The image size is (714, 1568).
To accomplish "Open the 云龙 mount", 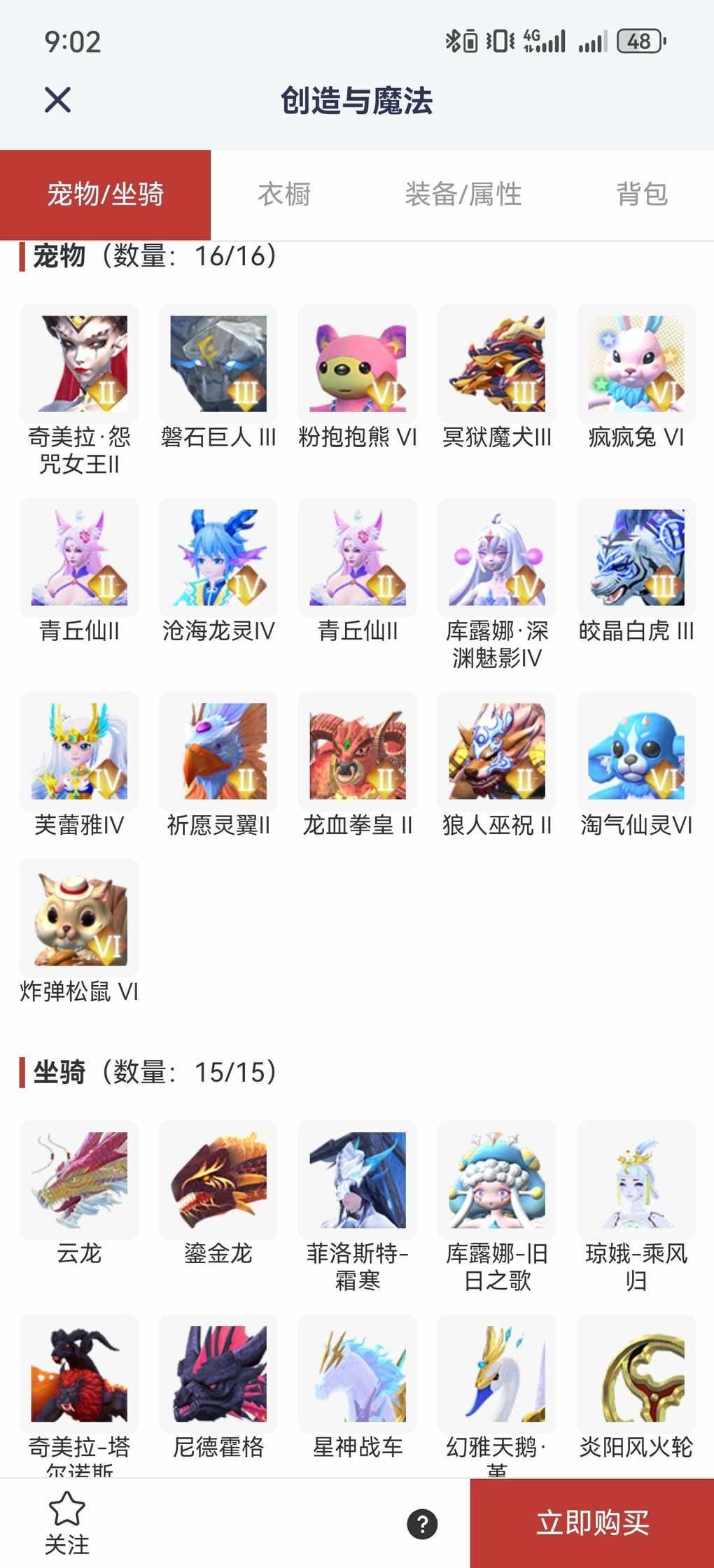I will (79, 1180).
